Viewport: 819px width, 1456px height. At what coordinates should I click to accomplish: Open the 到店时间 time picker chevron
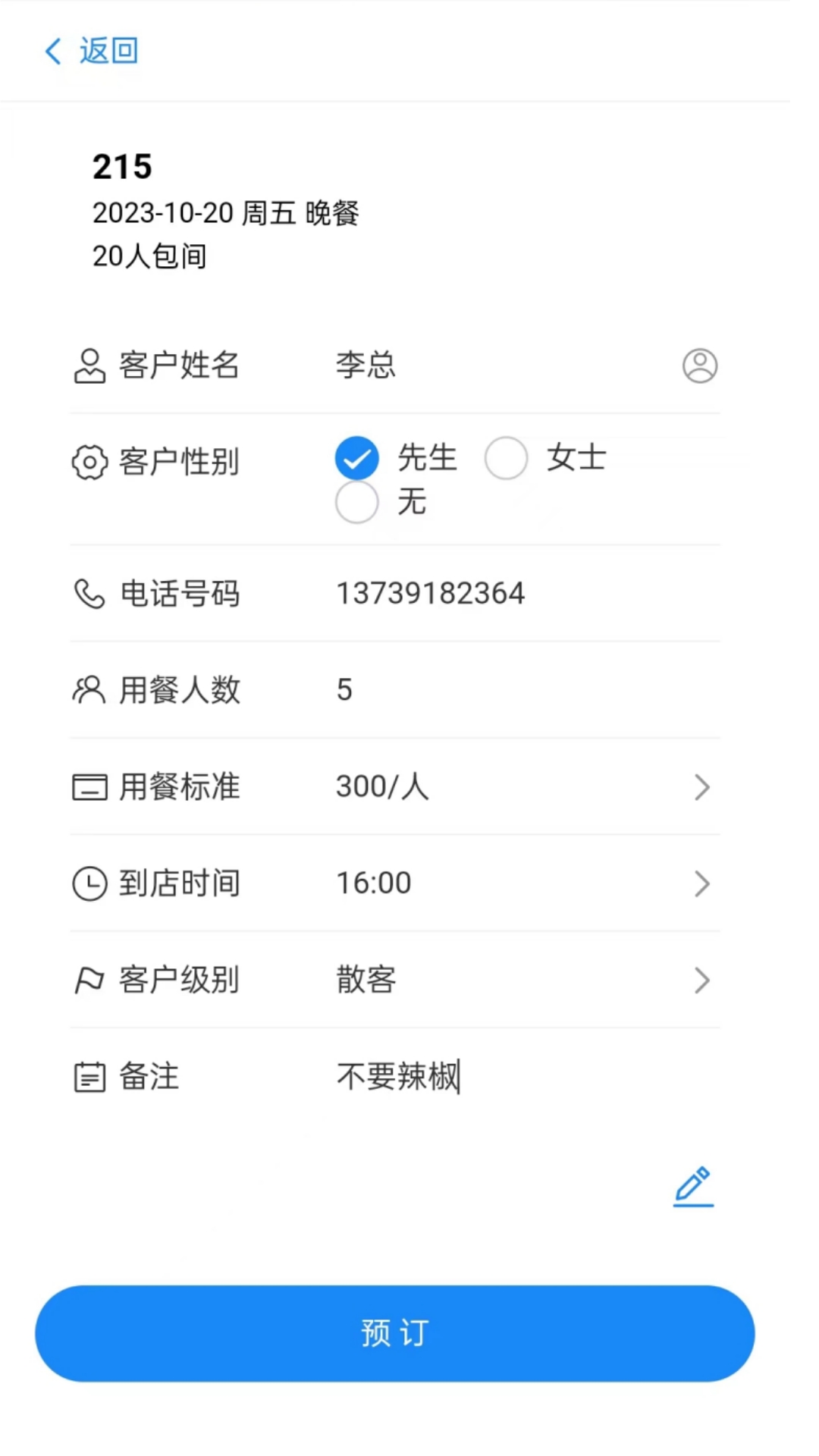pos(701,883)
